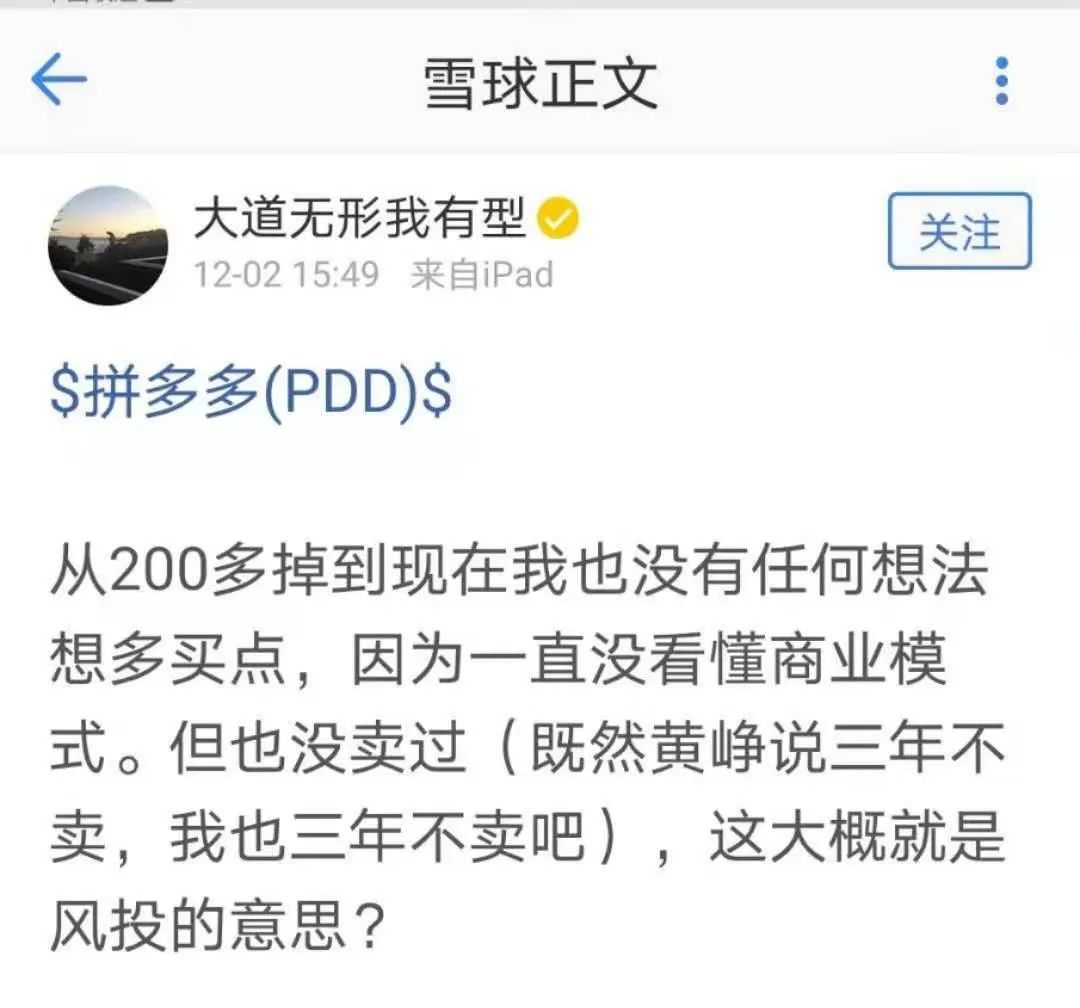Tap the username 大道无形我有型
1080x1008 pixels.
click(360, 220)
